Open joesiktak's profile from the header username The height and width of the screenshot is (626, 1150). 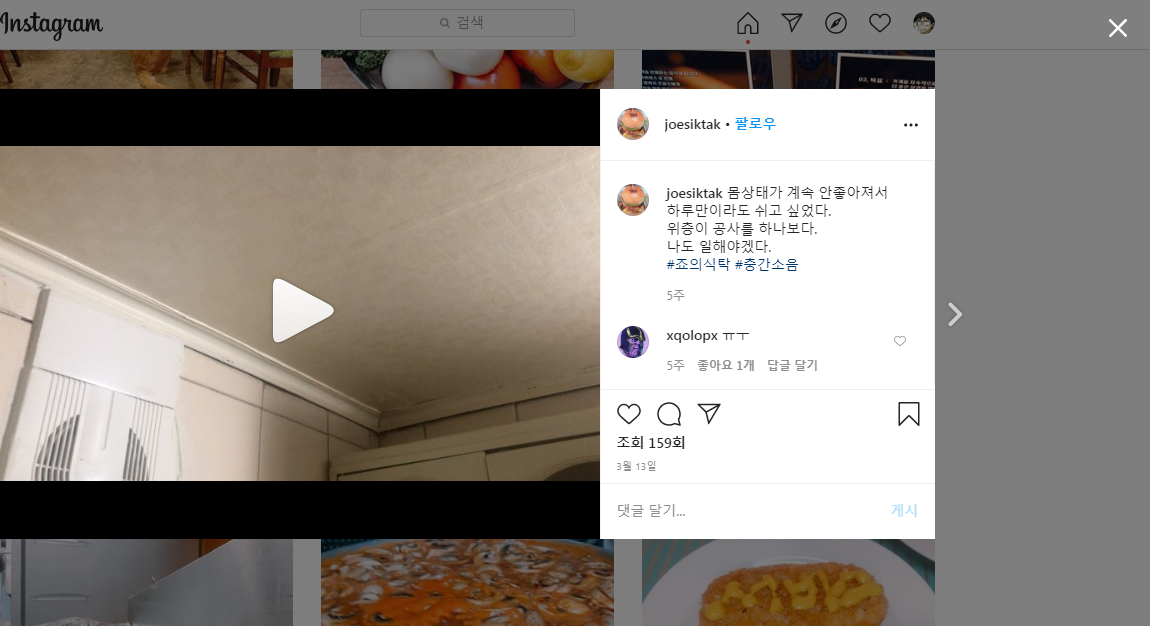click(x=692, y=124)
